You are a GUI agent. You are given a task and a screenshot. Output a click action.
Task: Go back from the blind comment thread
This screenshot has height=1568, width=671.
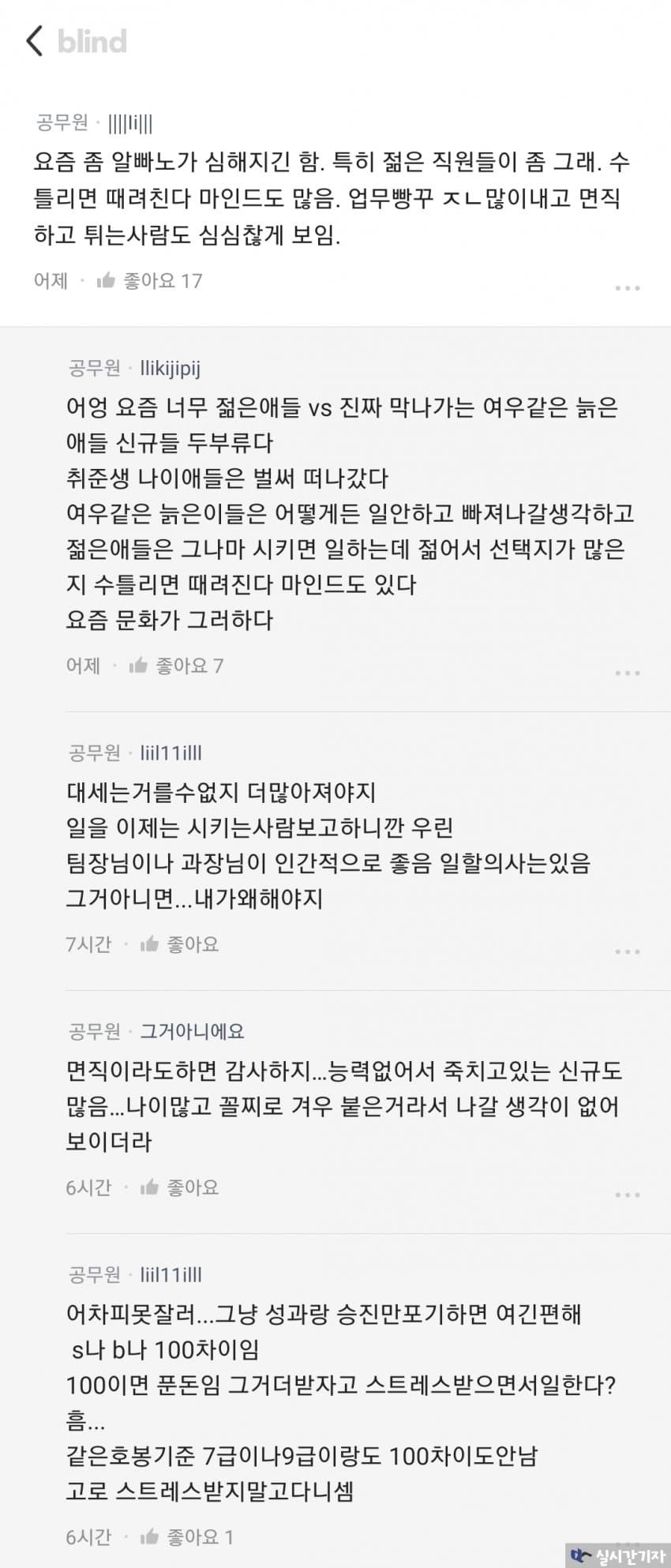point(34,41)
